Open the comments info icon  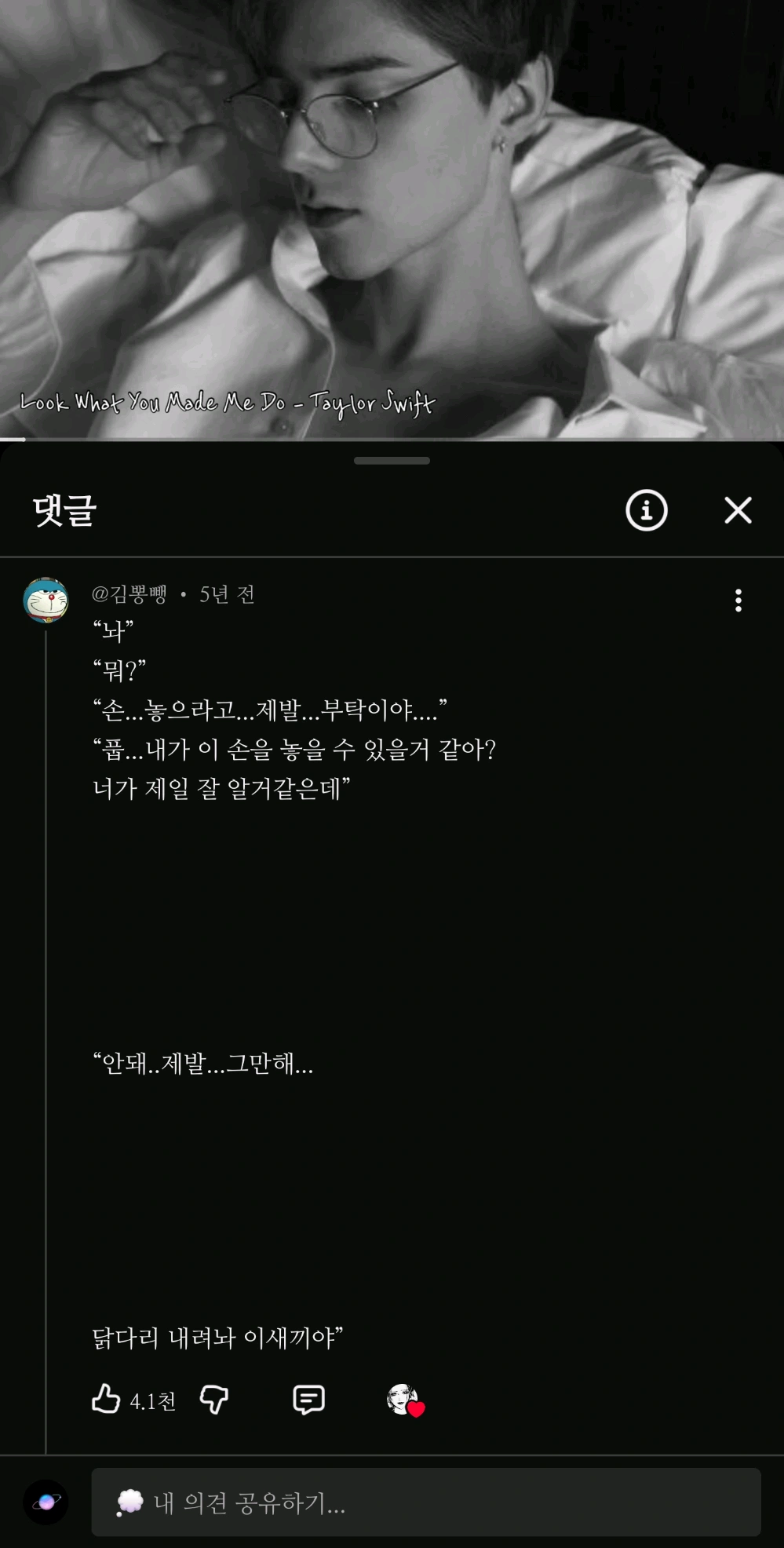tap(646, 510)
